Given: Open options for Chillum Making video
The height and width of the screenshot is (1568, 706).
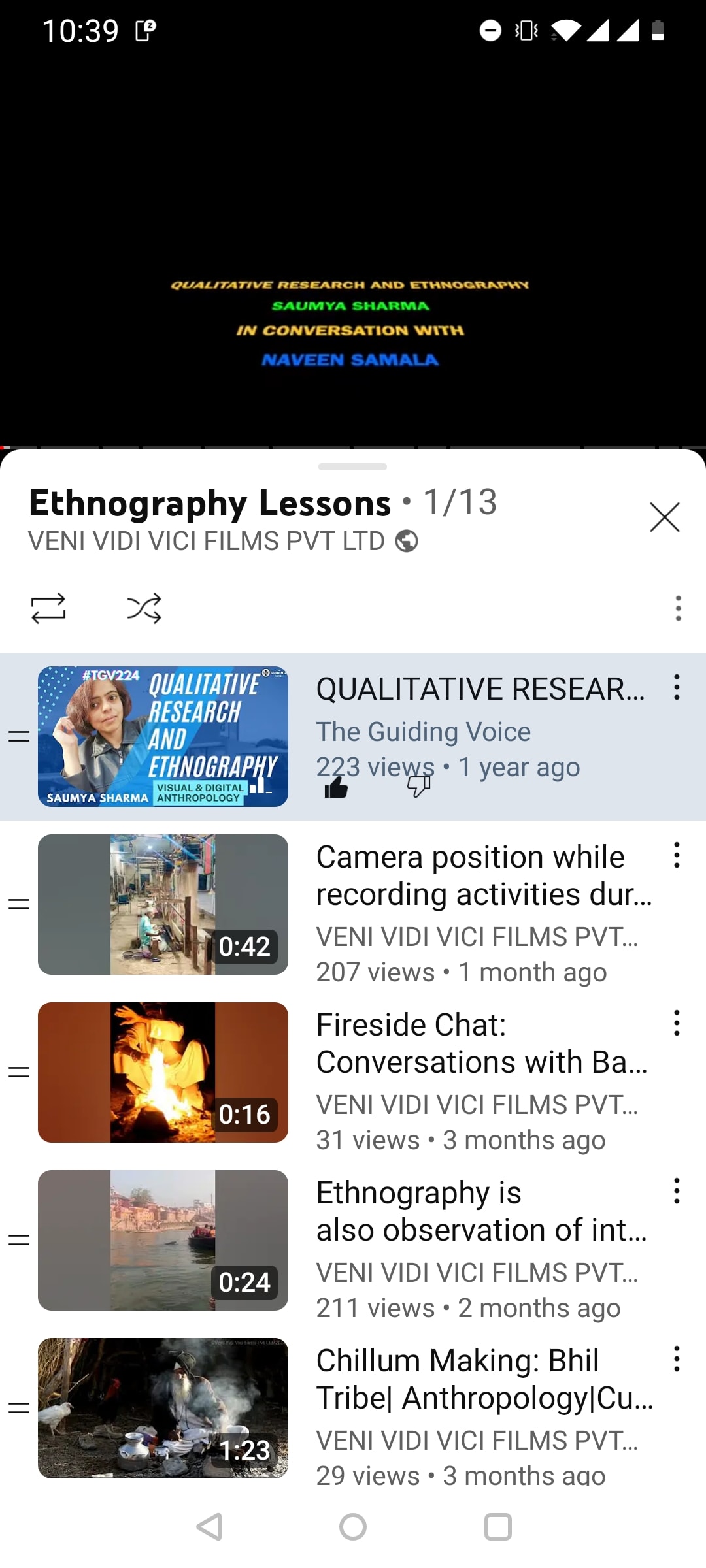Looking at the screenshot, I should tap(677, 1359).
